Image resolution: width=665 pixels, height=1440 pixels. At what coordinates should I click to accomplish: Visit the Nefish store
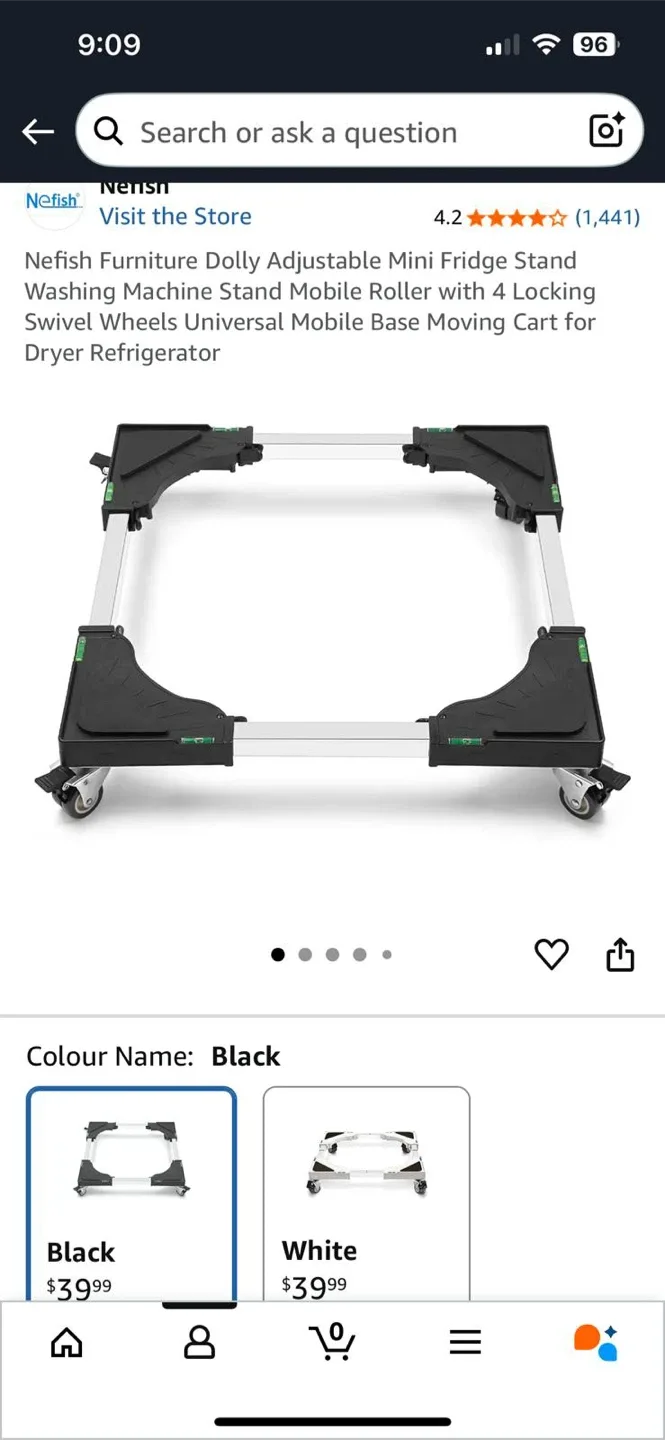(175, 216)
